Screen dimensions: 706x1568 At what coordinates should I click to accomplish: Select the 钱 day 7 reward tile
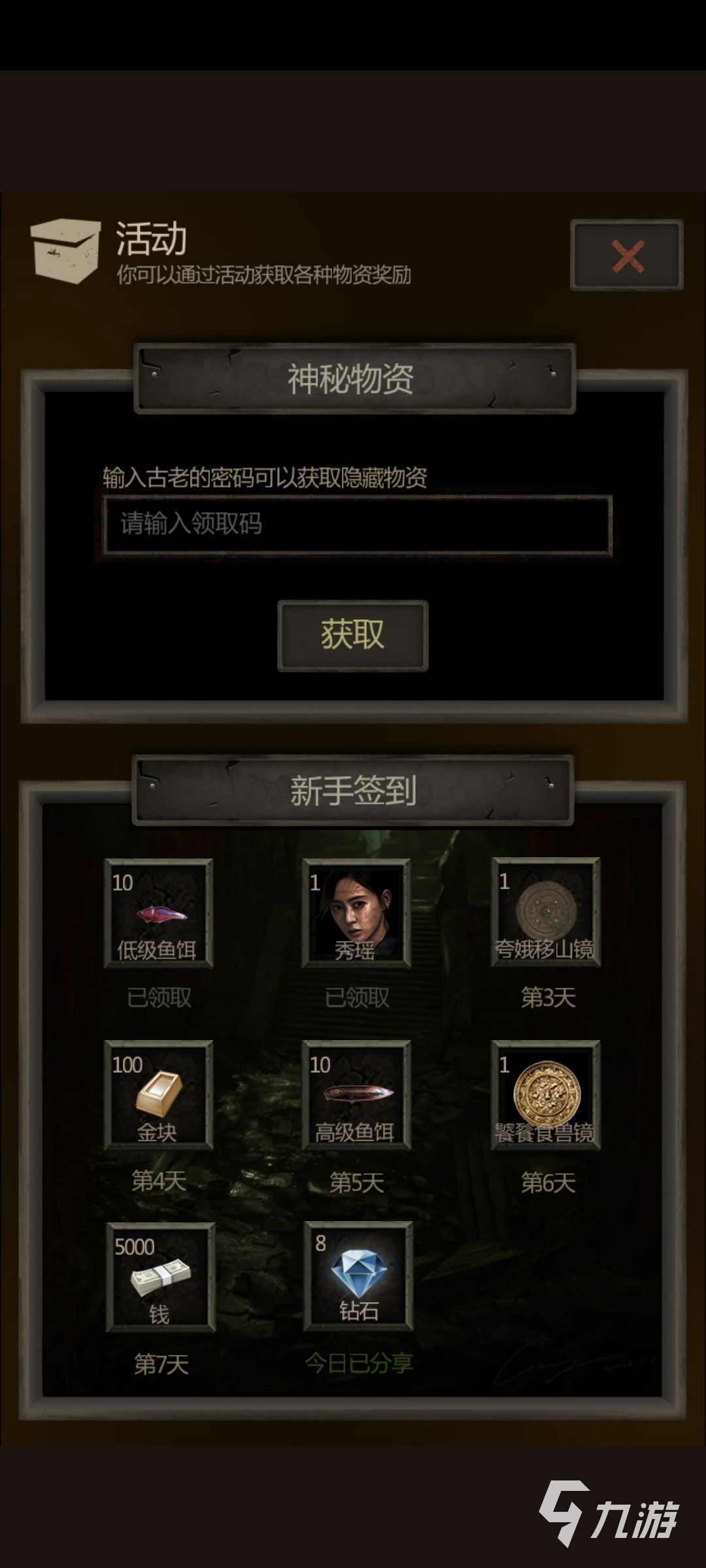click(160, 1277)
